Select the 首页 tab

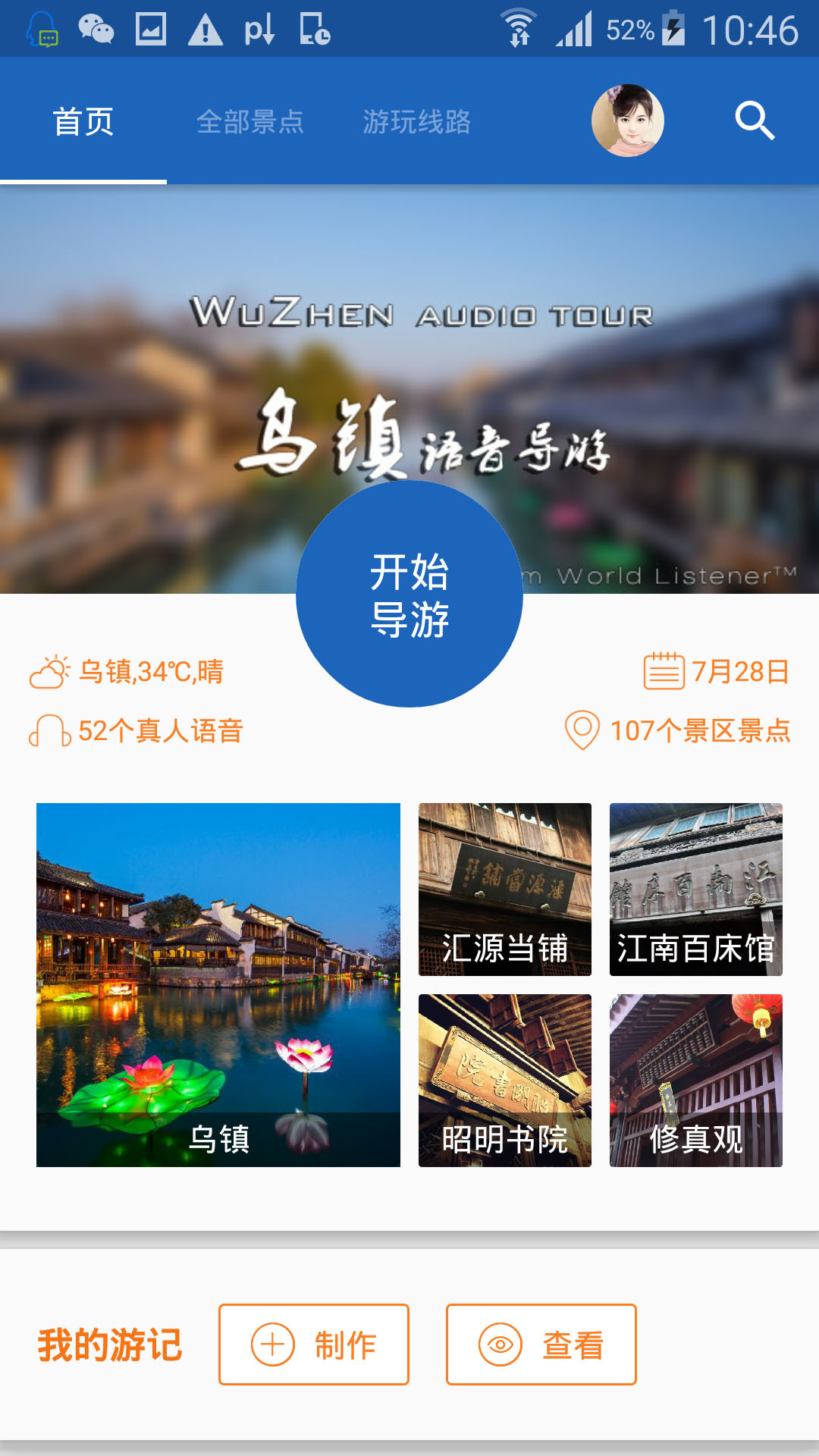click(82, 121)
